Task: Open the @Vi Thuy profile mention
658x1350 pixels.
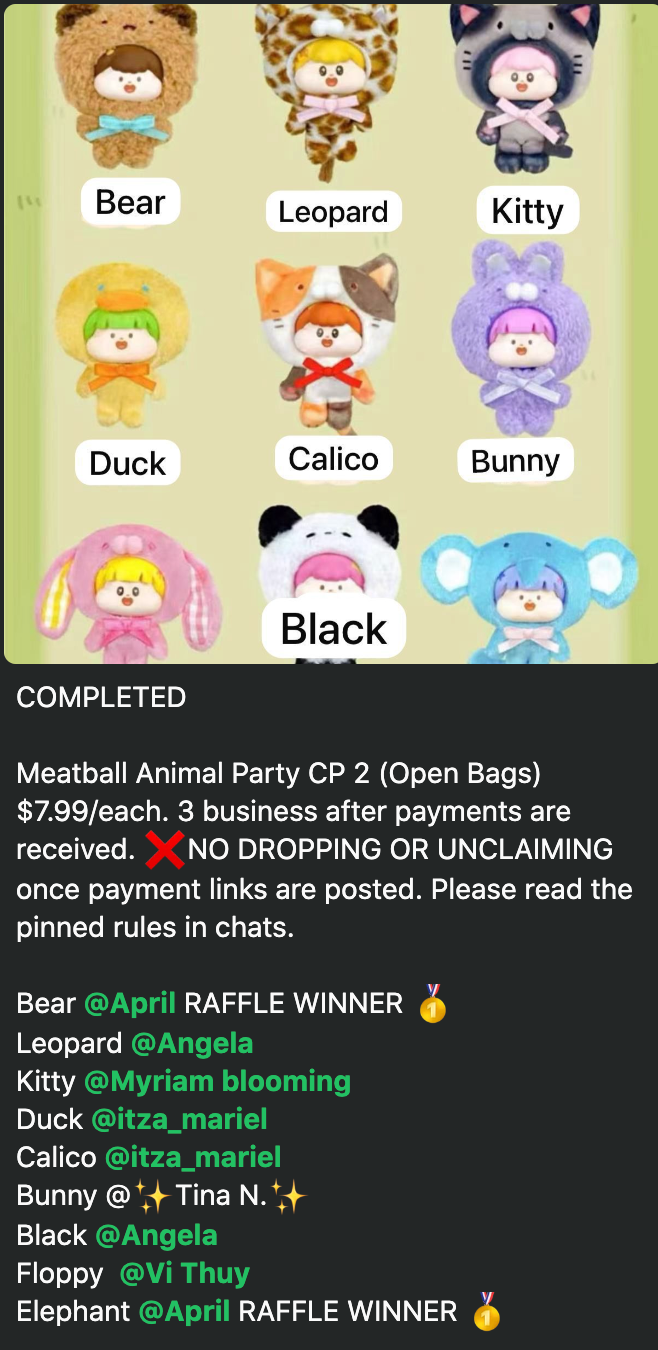Action: (185, 1273)
